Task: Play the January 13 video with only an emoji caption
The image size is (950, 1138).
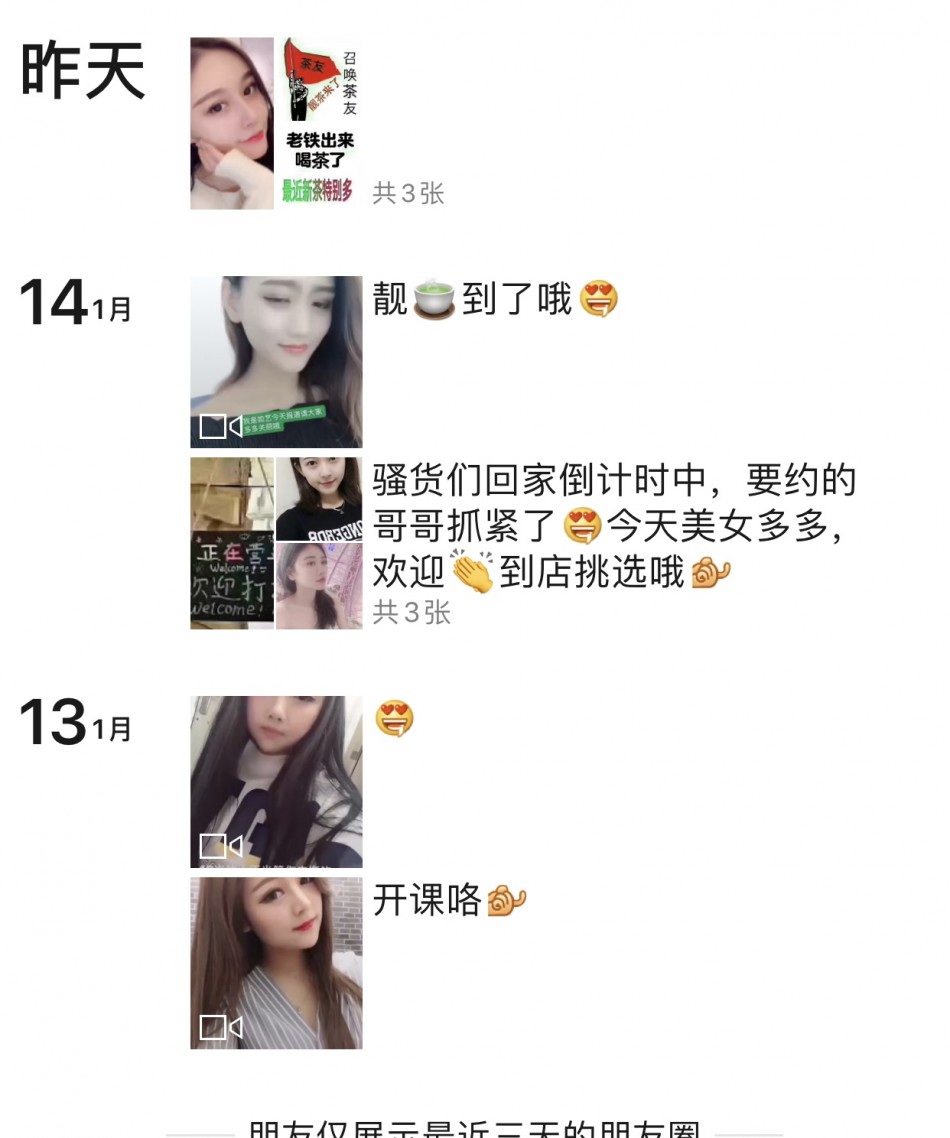Action: tap(276, 781)
